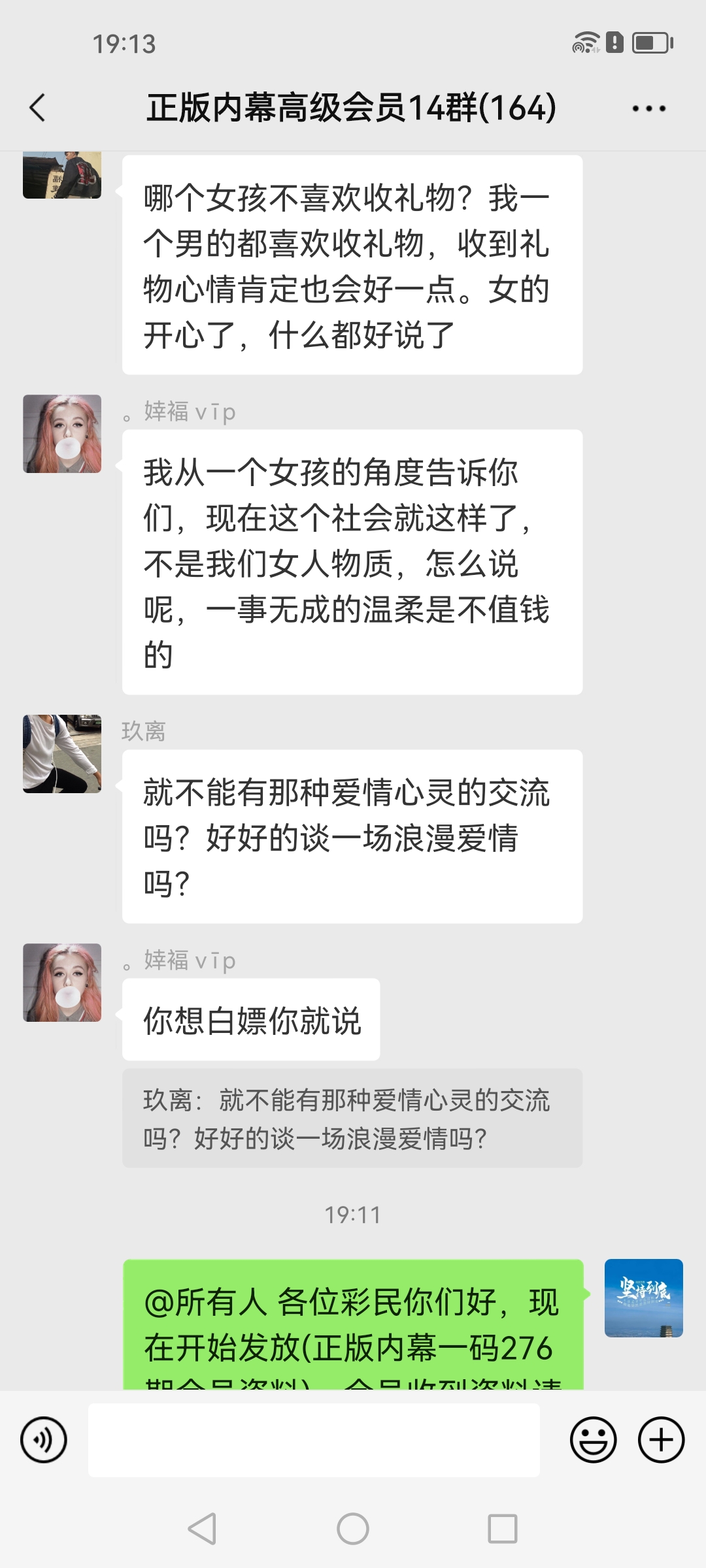This screenshot has height=1568, width=706.
Task: Tap the system home button
Action: [353, 1529]
